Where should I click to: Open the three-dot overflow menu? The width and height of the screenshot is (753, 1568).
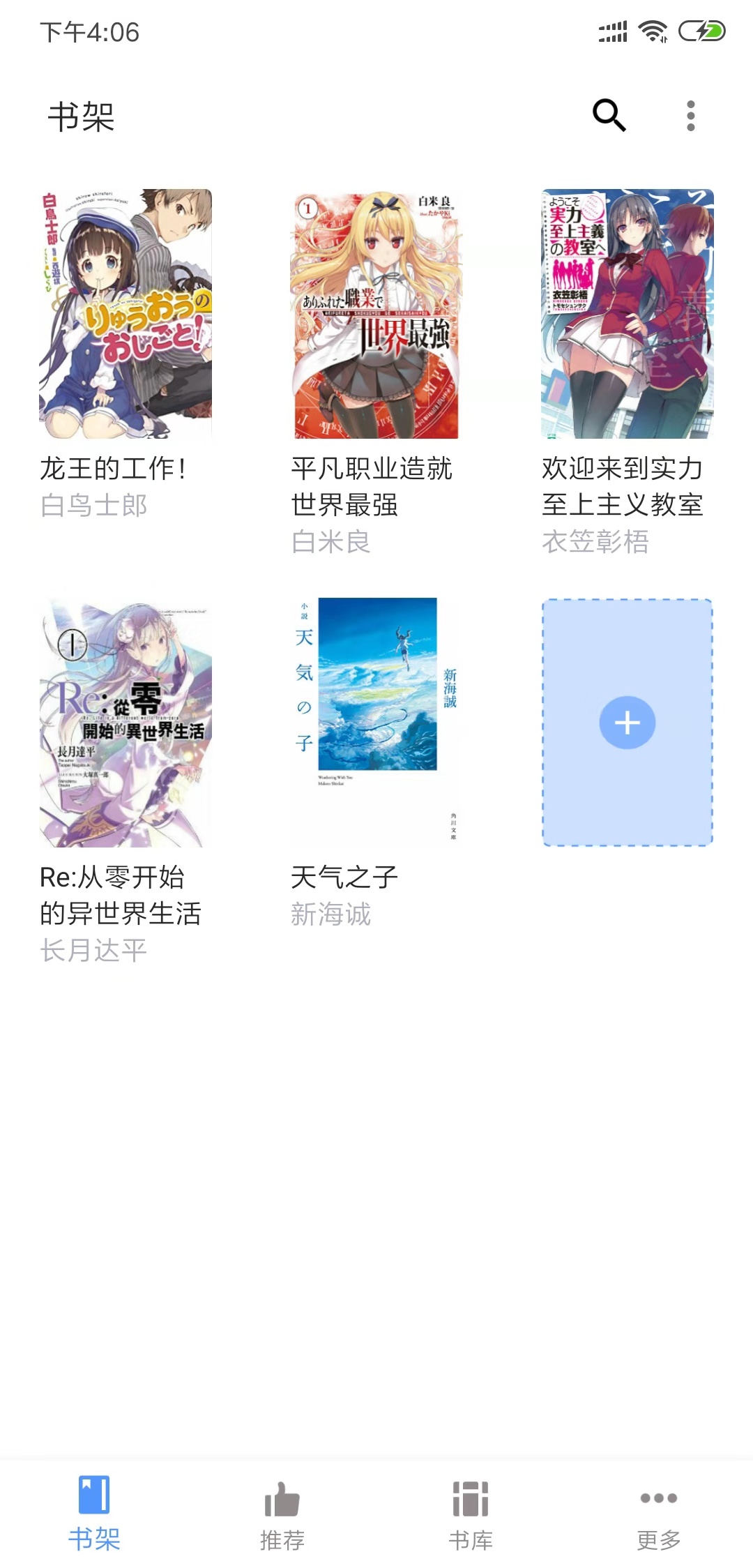[690, 116]
